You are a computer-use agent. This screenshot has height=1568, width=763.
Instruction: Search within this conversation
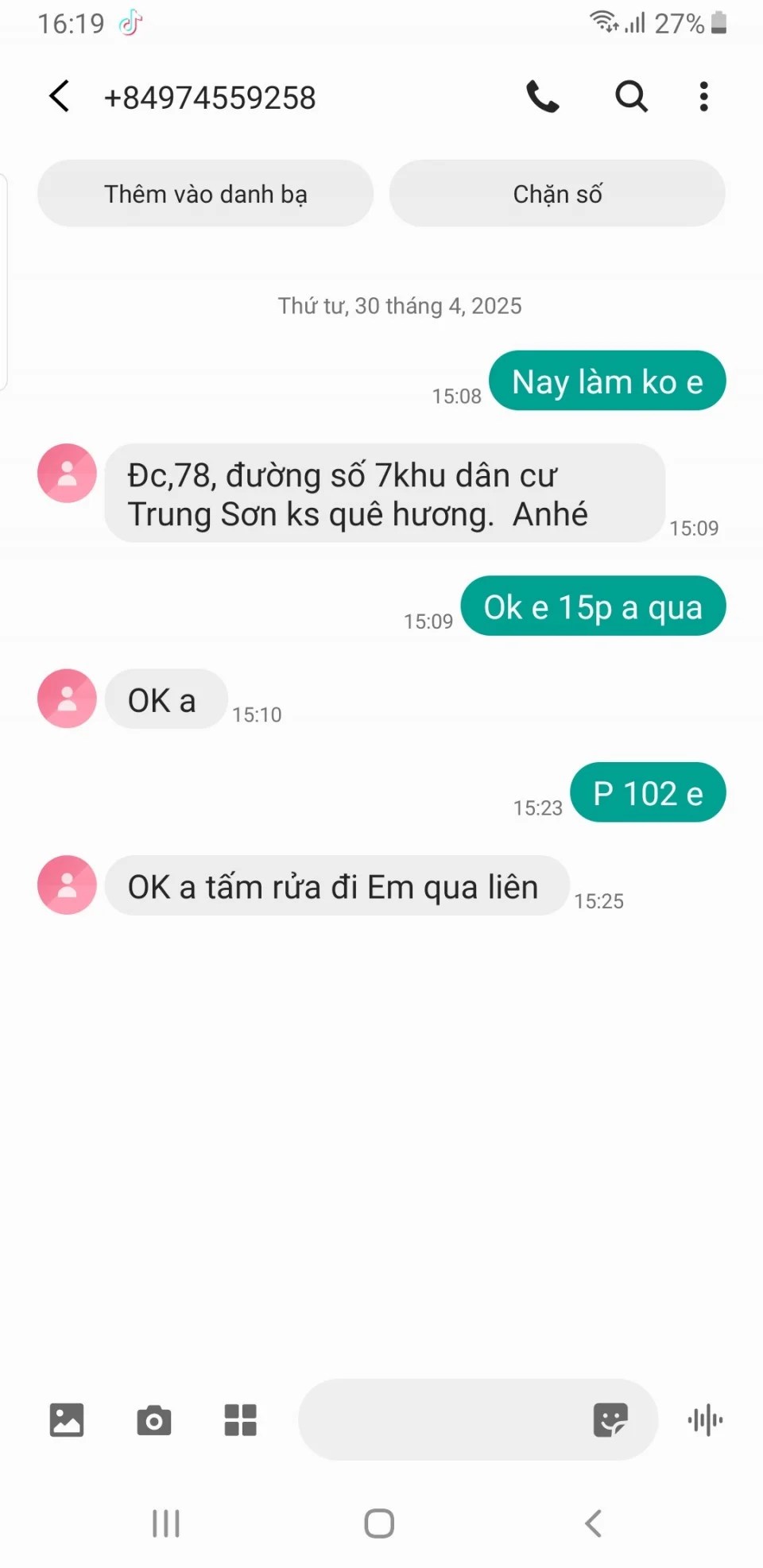click(x=631, y=97)
